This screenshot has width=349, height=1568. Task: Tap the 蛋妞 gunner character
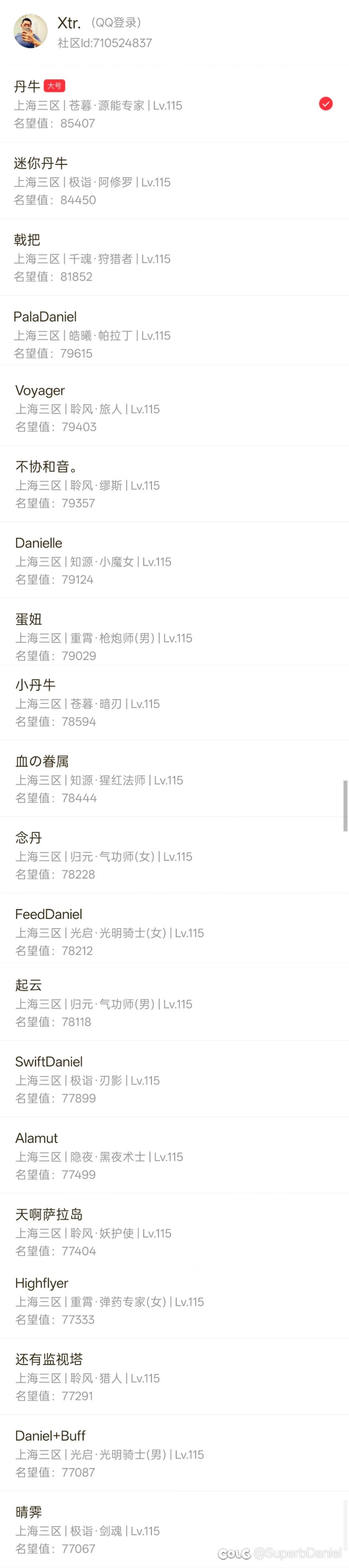click(174, 637)
